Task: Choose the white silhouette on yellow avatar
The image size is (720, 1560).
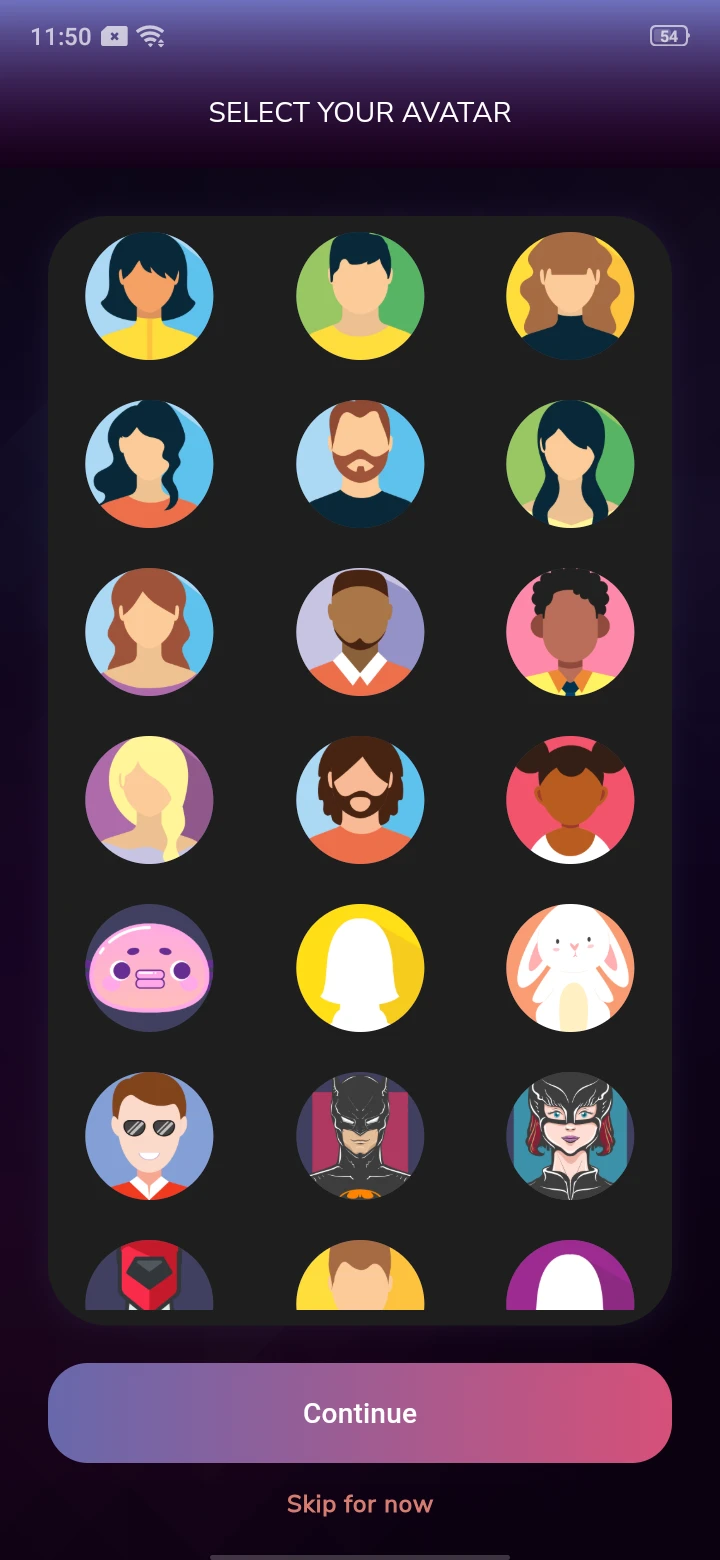Action: [x=360, y=968]
